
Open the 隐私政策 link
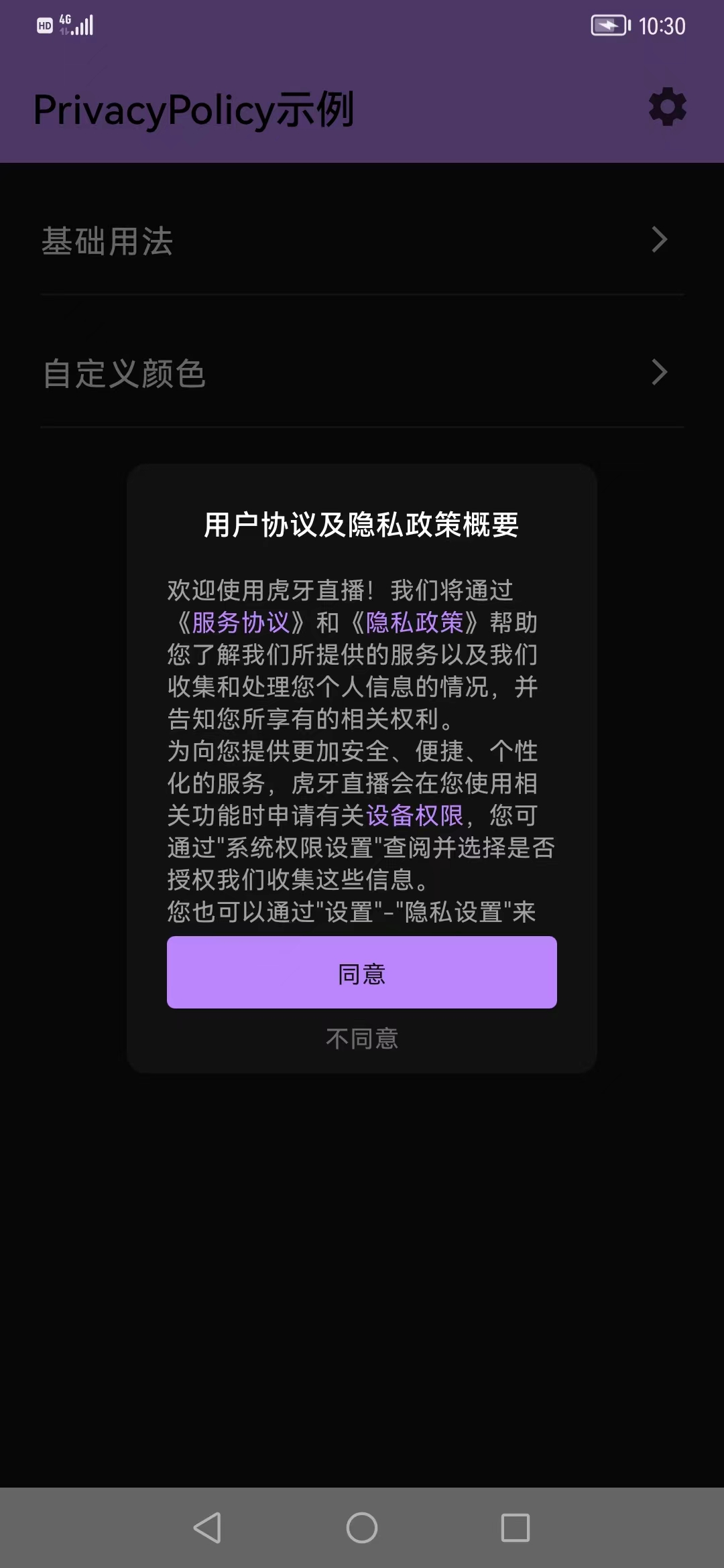(414, 623)
